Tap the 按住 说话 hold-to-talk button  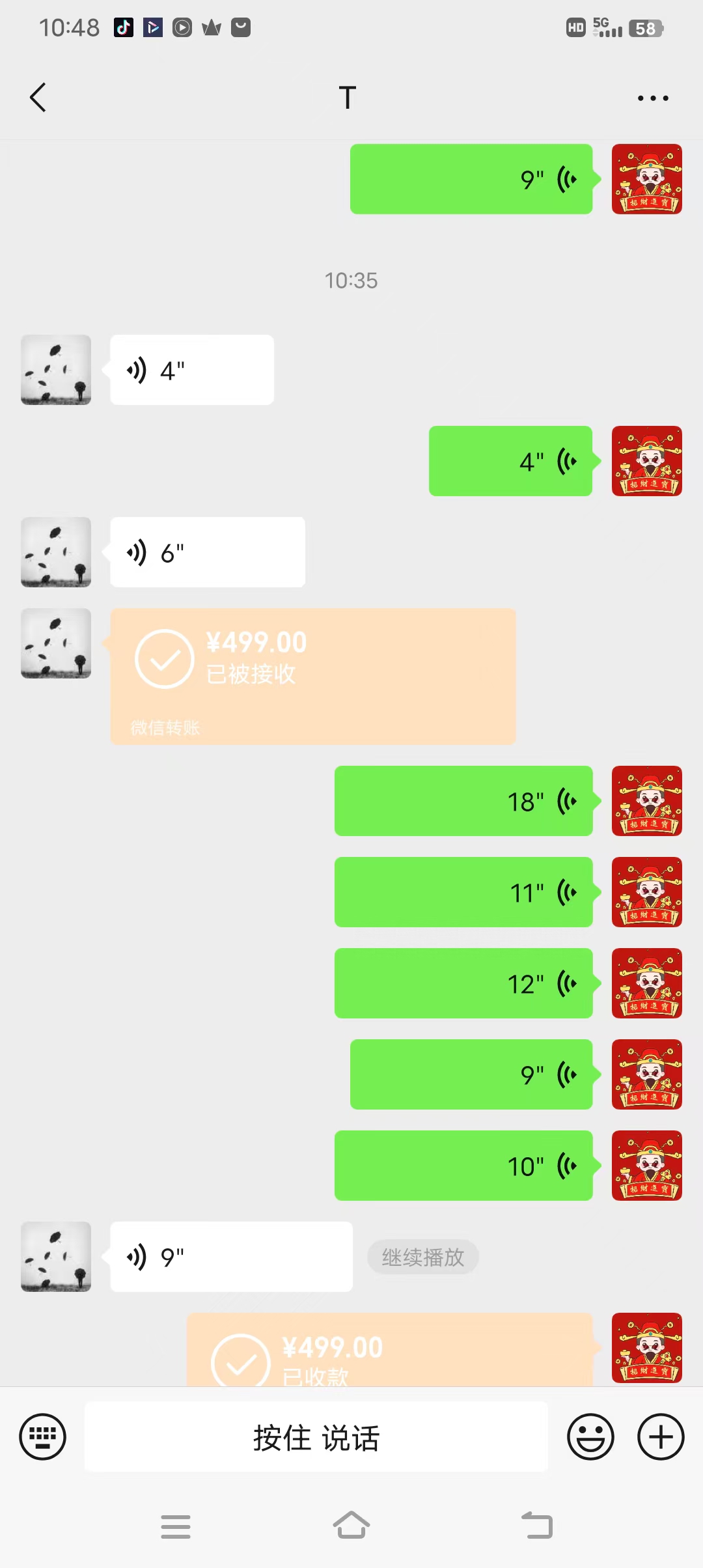pyautogui.click(x=316, y=1436)
